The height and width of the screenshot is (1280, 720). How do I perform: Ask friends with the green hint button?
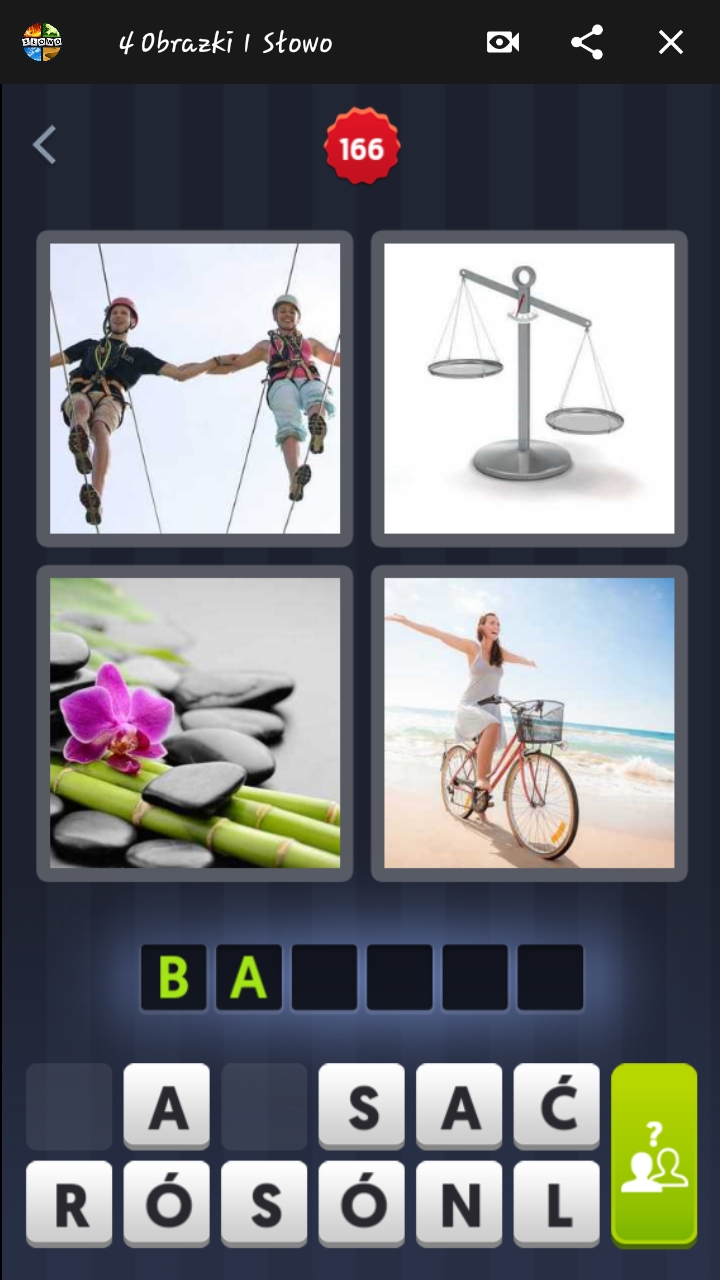pos(654,1155)
